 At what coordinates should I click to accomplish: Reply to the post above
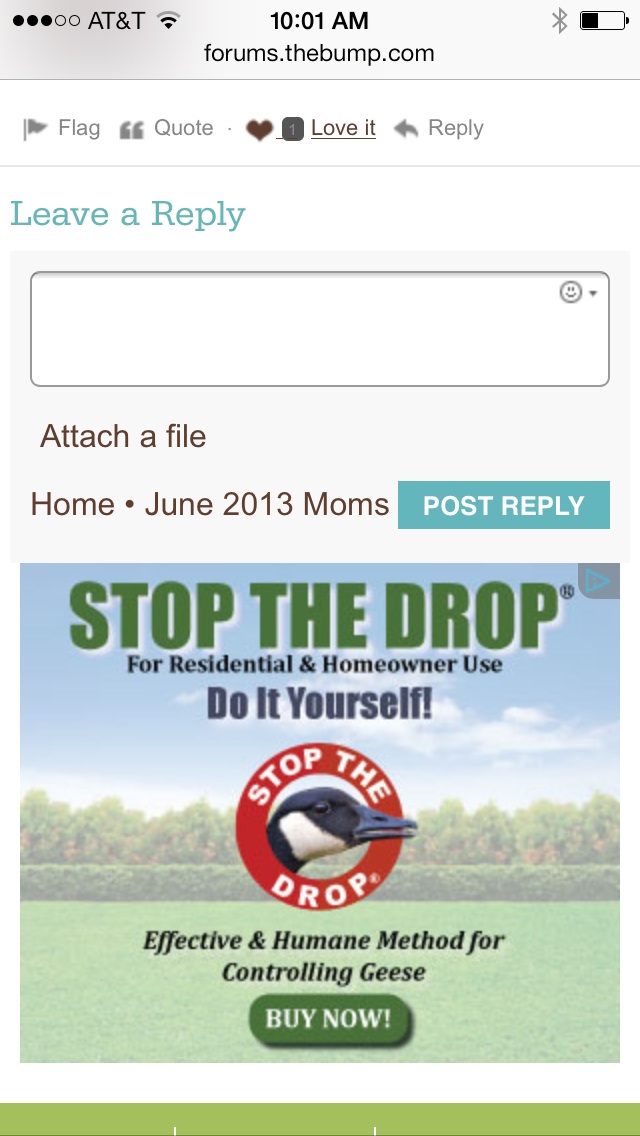click(x=439, y=128)
